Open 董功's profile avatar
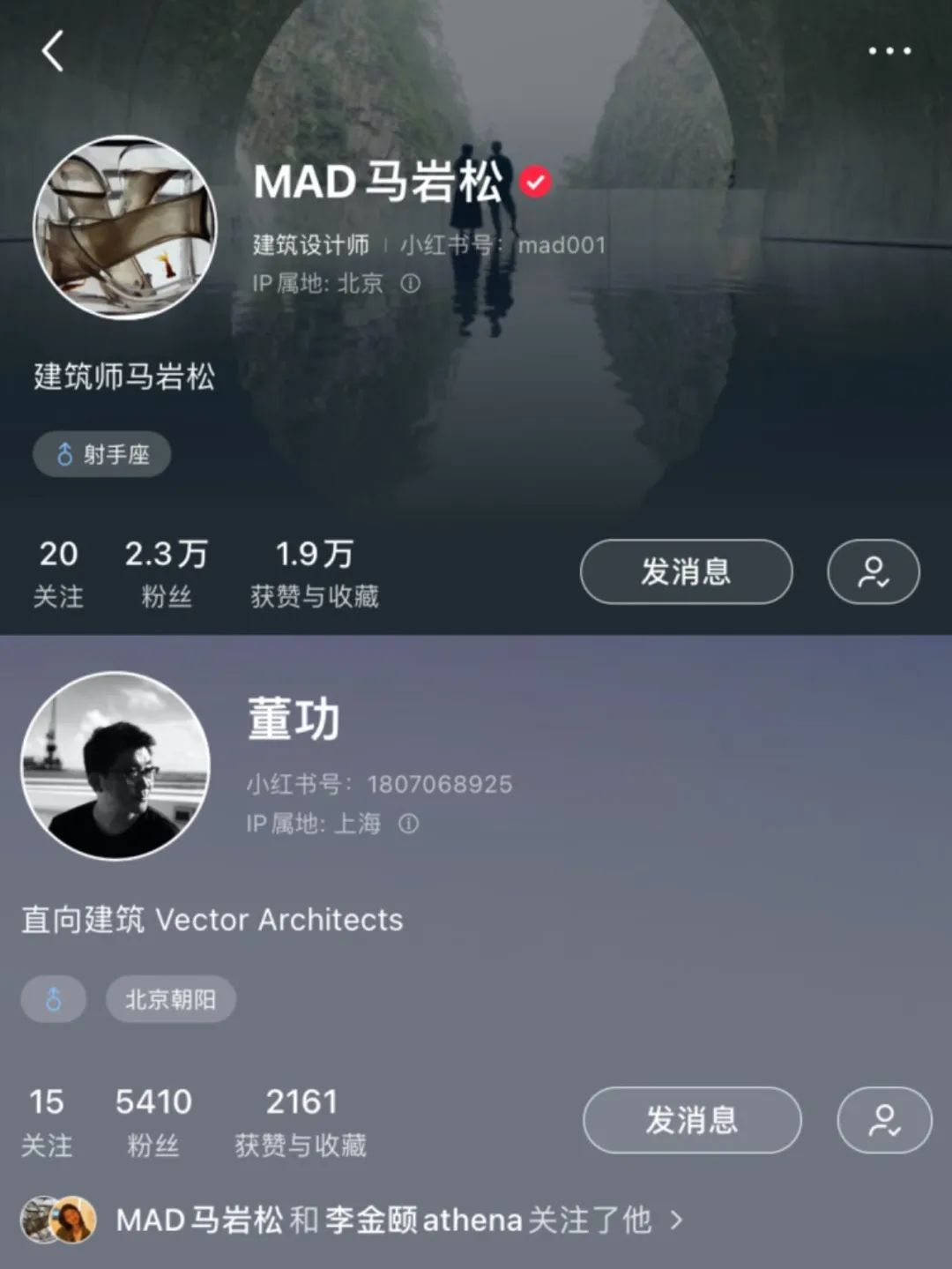The height and width of the screenshot is (1269, 952). [x=115, y=765]
